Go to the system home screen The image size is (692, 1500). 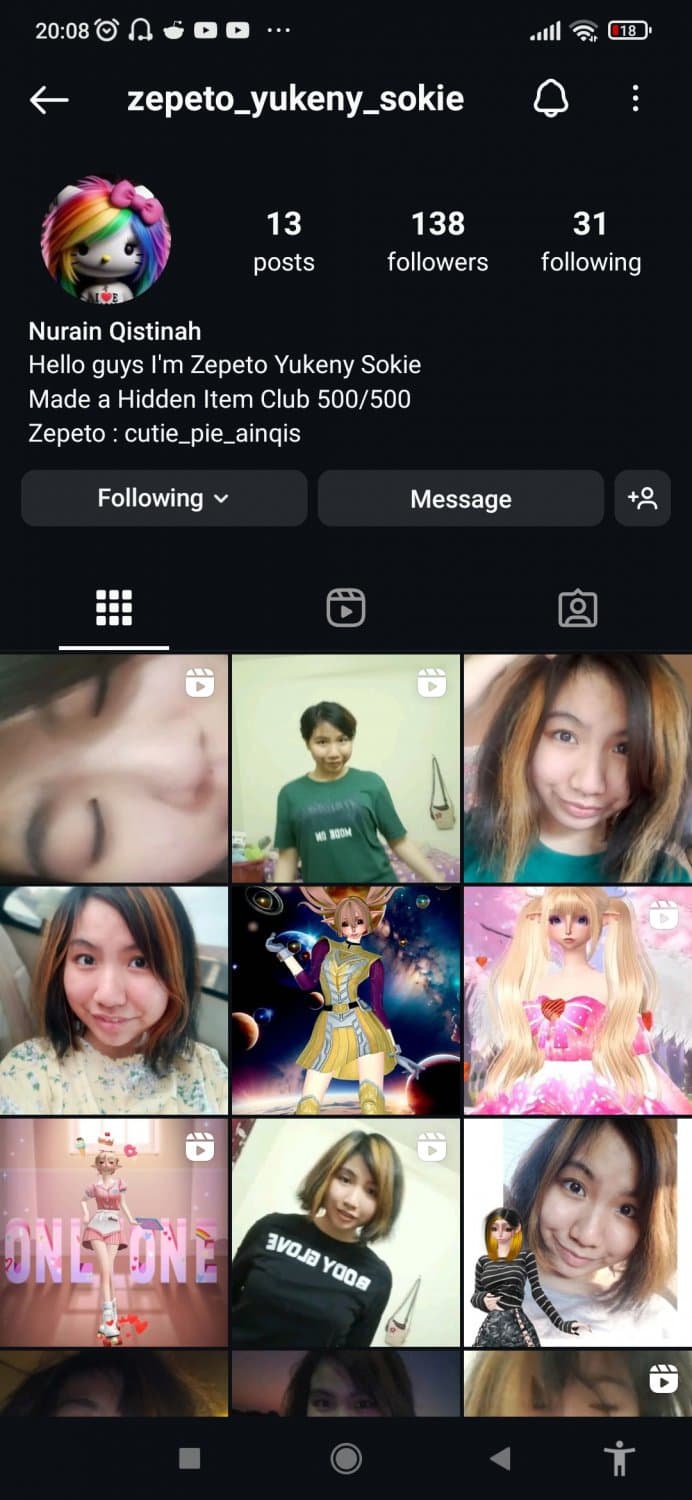pos(346,1459)
